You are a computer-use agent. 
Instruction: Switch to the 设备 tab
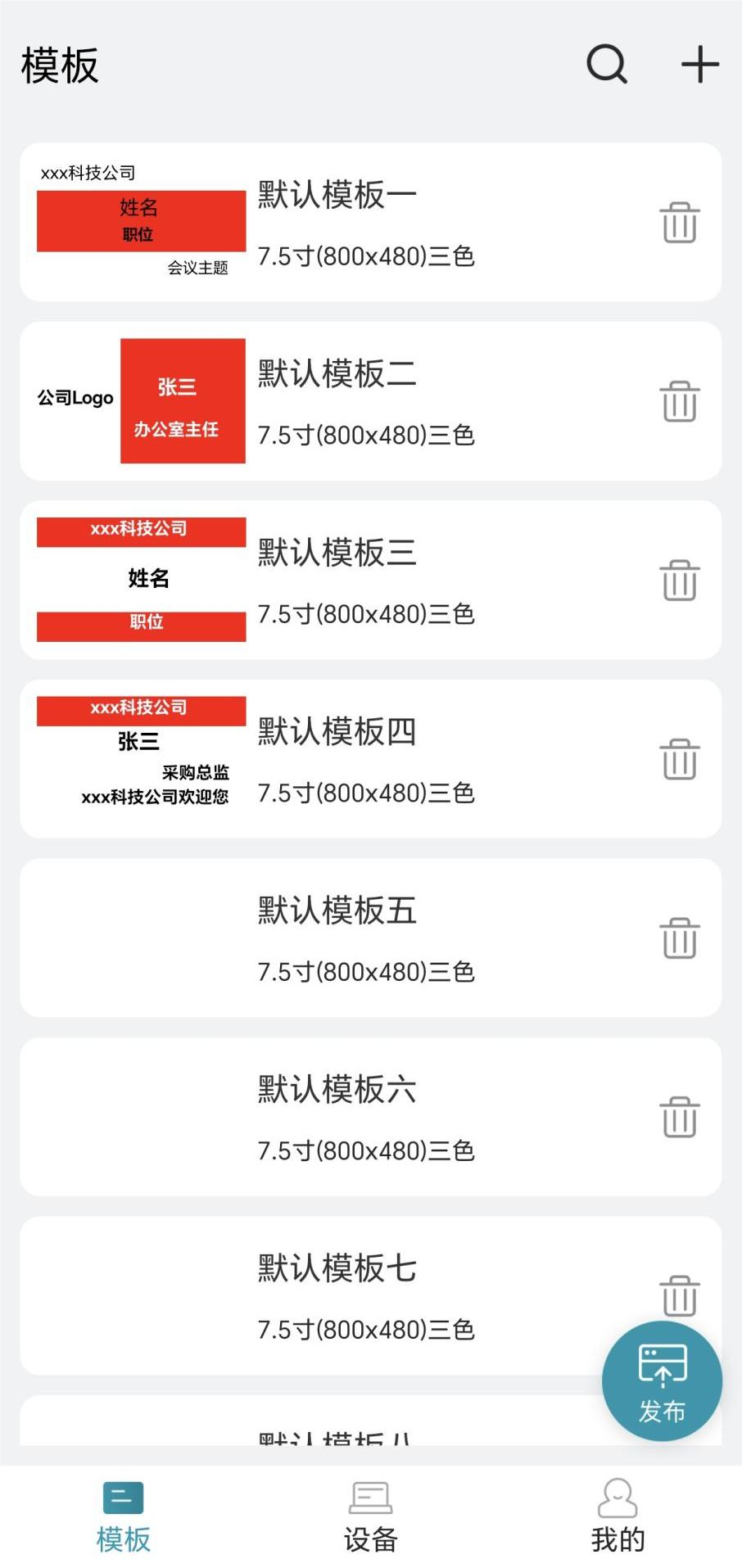370,1517
